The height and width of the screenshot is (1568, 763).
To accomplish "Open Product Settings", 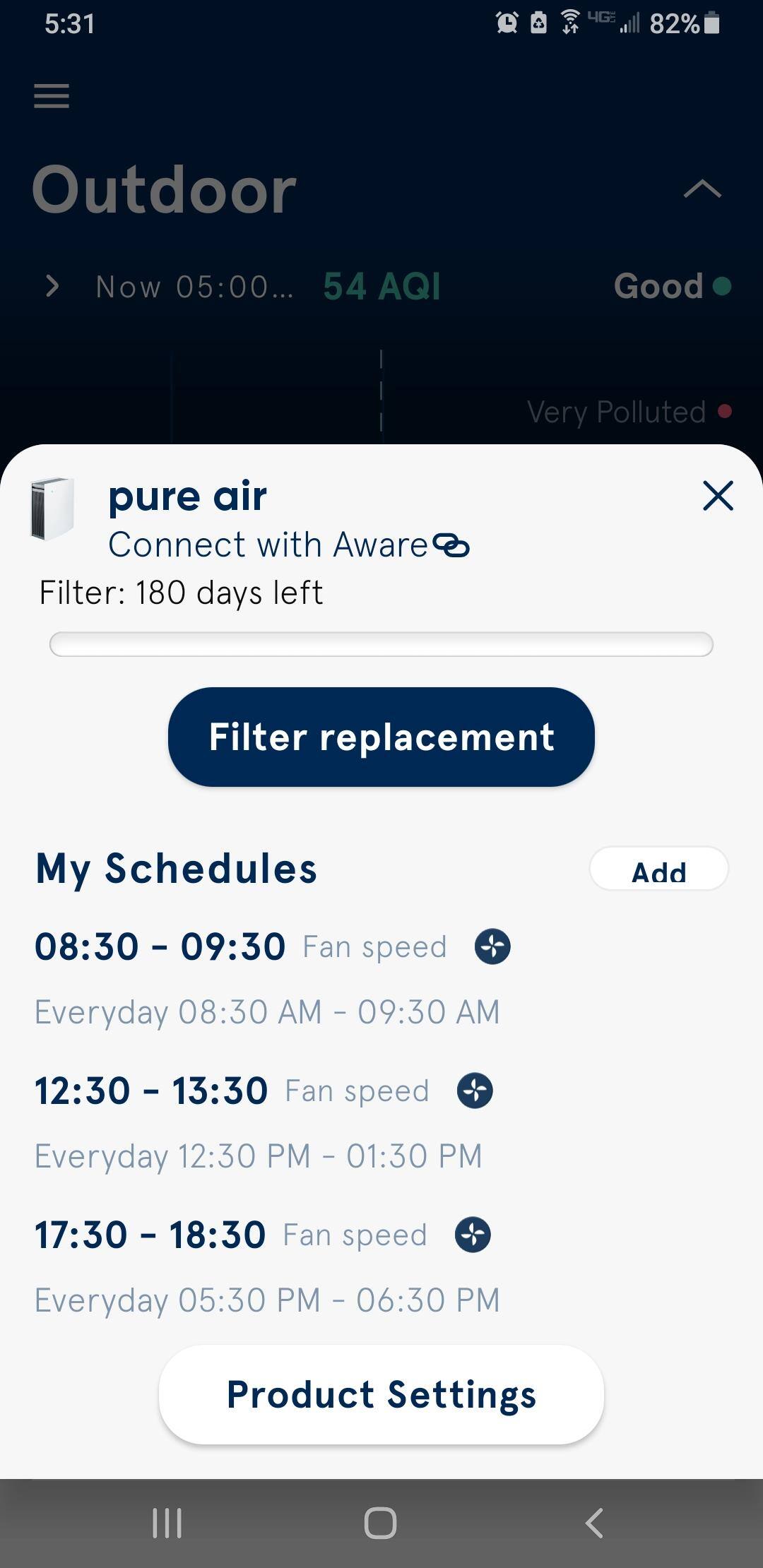I will coord(381,1395).
